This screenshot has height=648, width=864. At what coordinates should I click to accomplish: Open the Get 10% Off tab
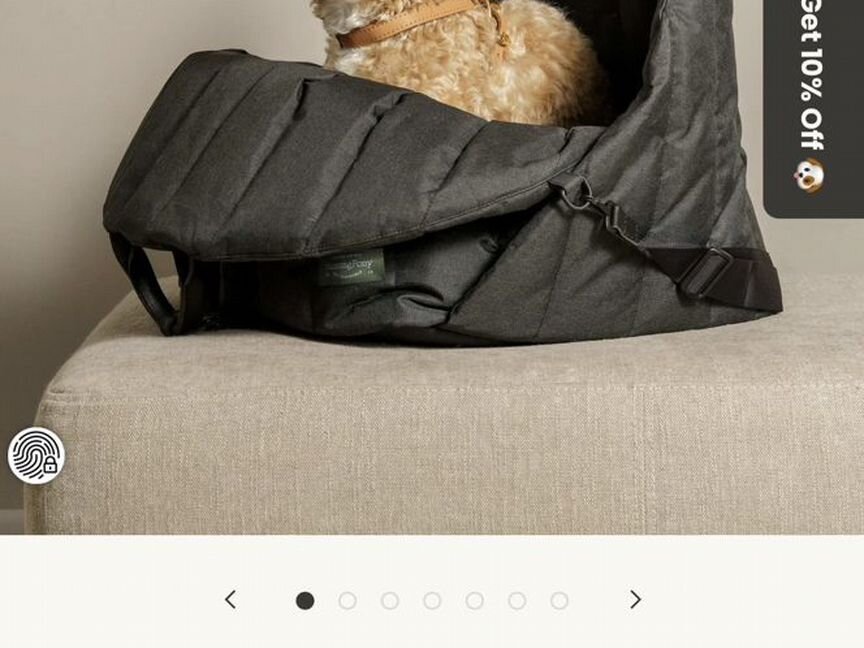pos(812,100)
